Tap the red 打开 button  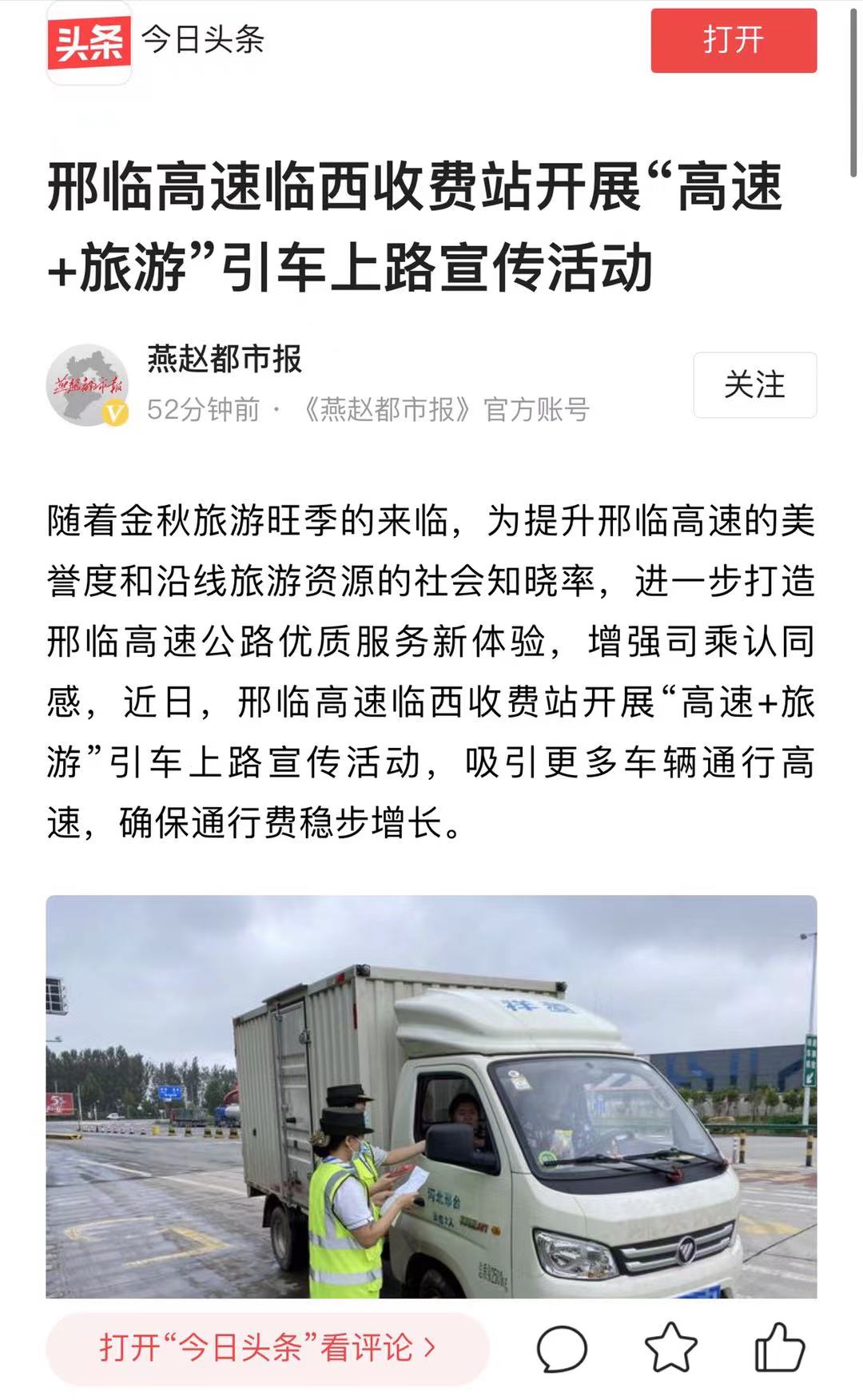pyautogui.click(x=733, y=41)
